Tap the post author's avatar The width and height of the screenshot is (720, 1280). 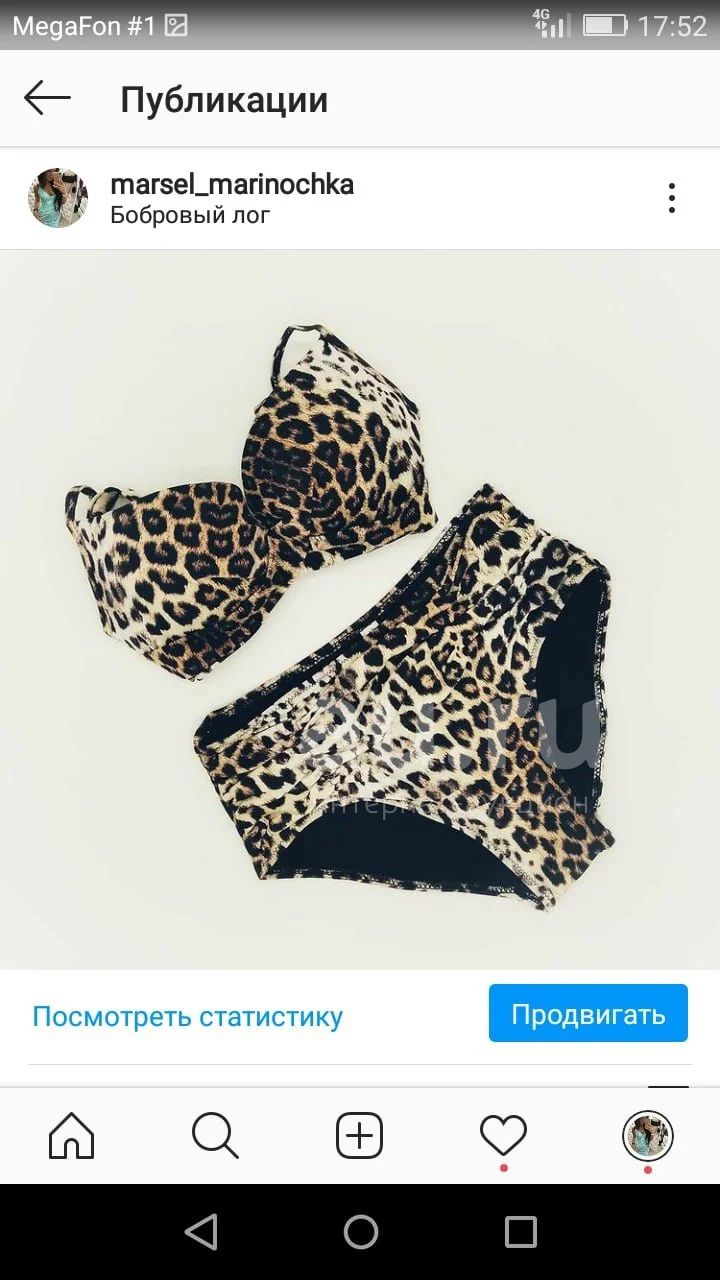click(x=58, y=198)
